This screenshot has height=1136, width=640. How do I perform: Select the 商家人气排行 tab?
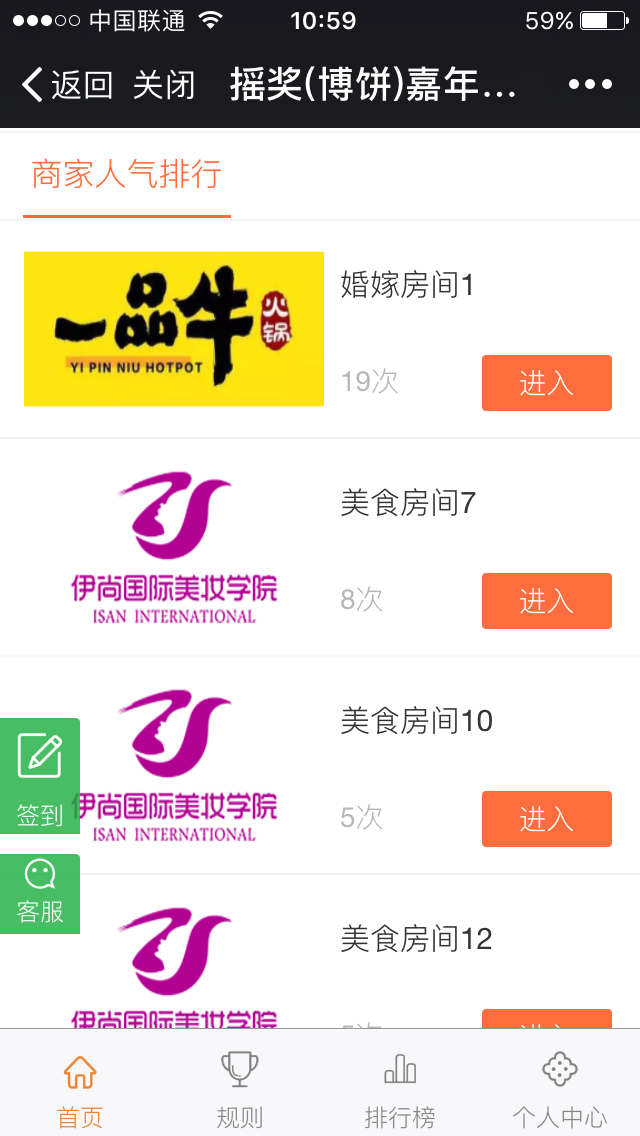coord(127,175)
